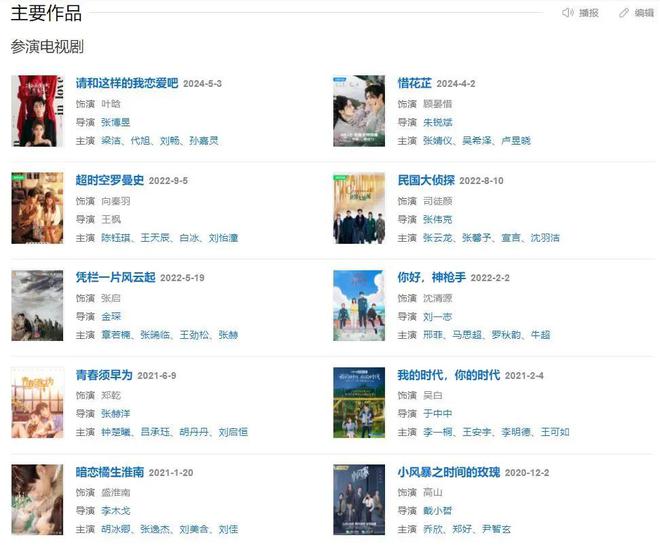
Task: Tap the 播报 audio broadcast button
Action: point(581,13)
